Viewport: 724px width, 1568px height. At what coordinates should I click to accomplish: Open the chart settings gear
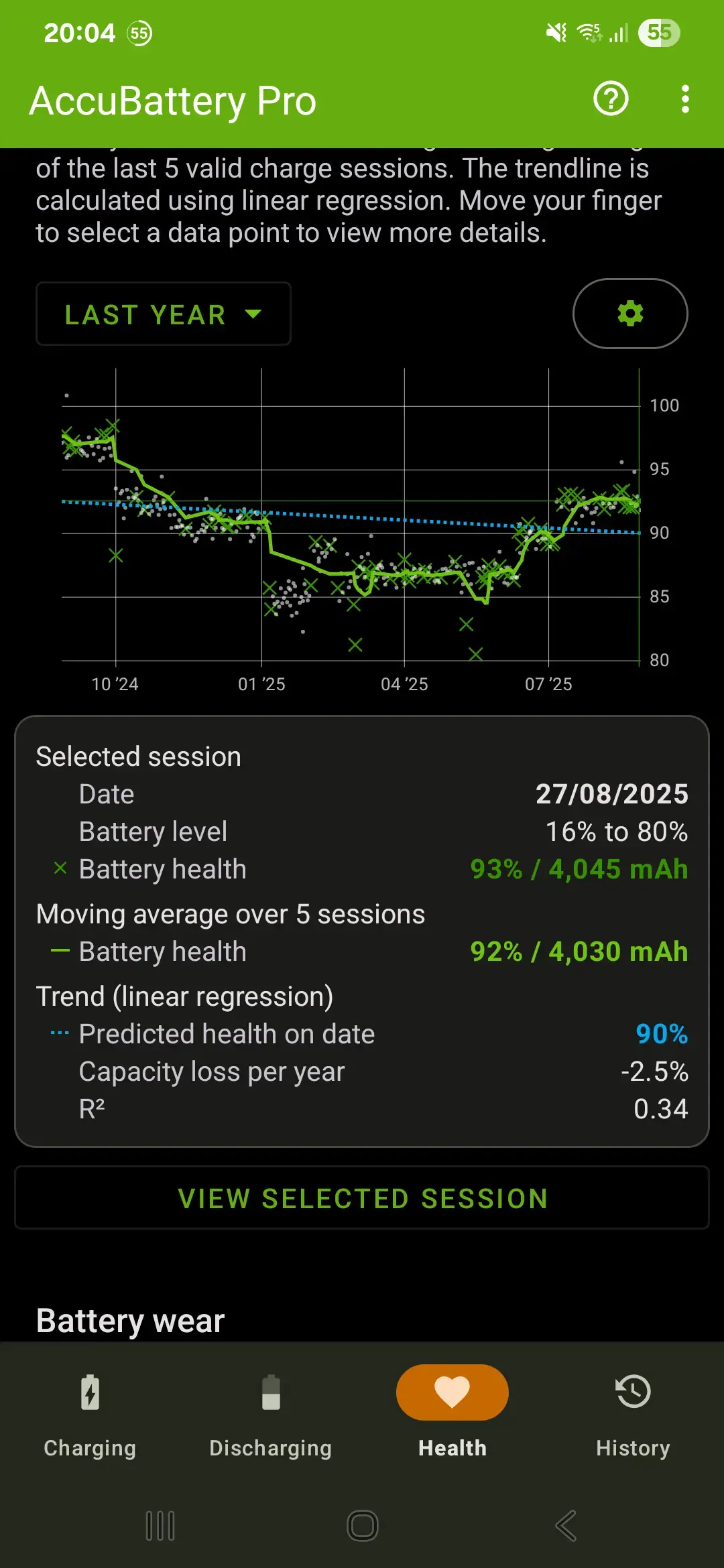click(x=629, y=314)
